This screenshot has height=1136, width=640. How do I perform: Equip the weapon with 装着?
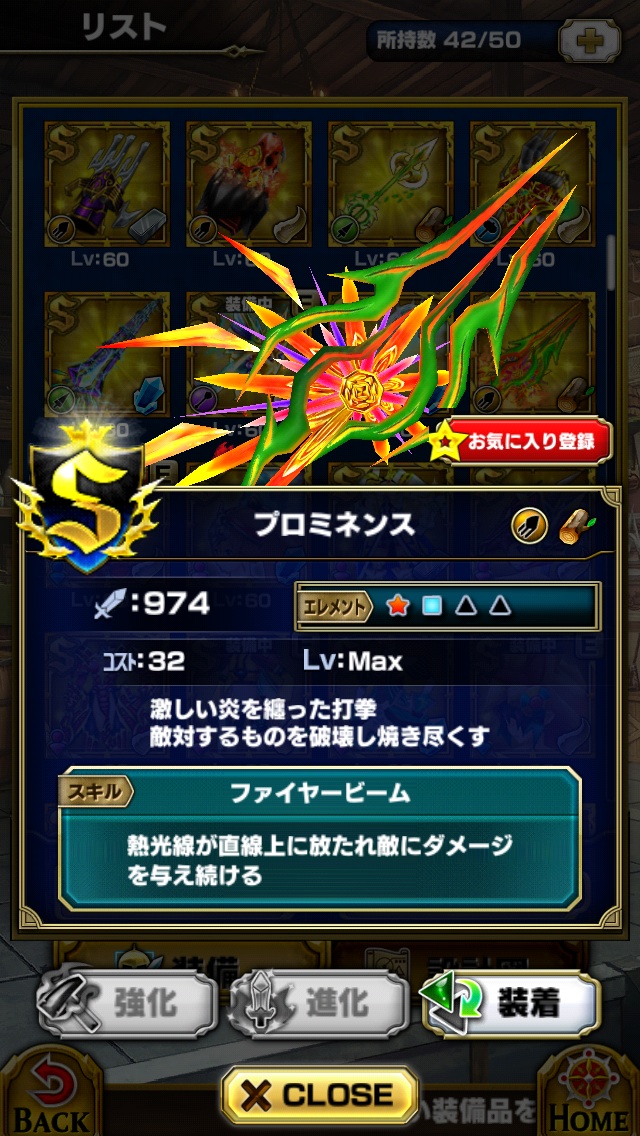coord(511,1004)
